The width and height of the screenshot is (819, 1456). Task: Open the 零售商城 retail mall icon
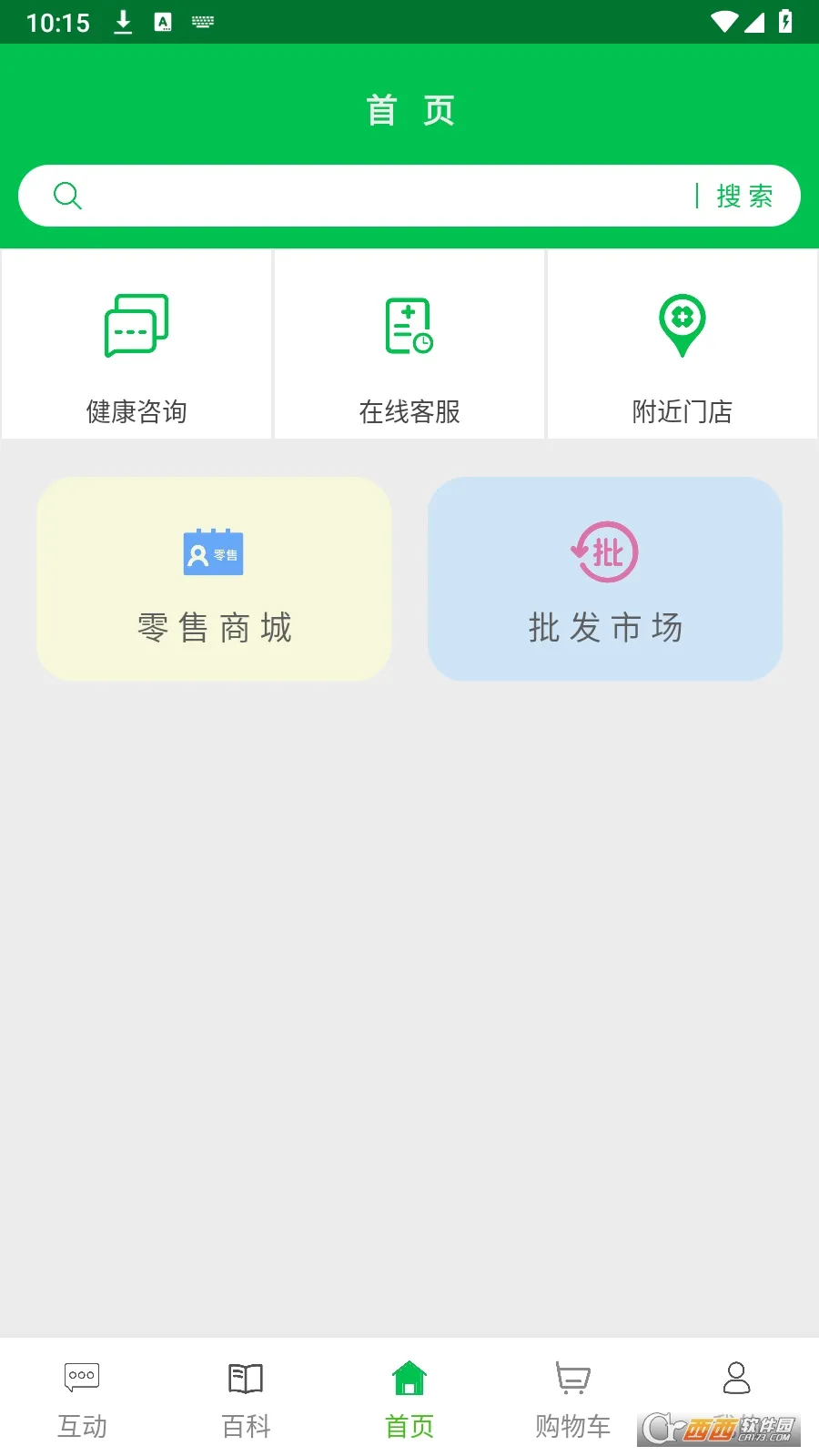213,552
